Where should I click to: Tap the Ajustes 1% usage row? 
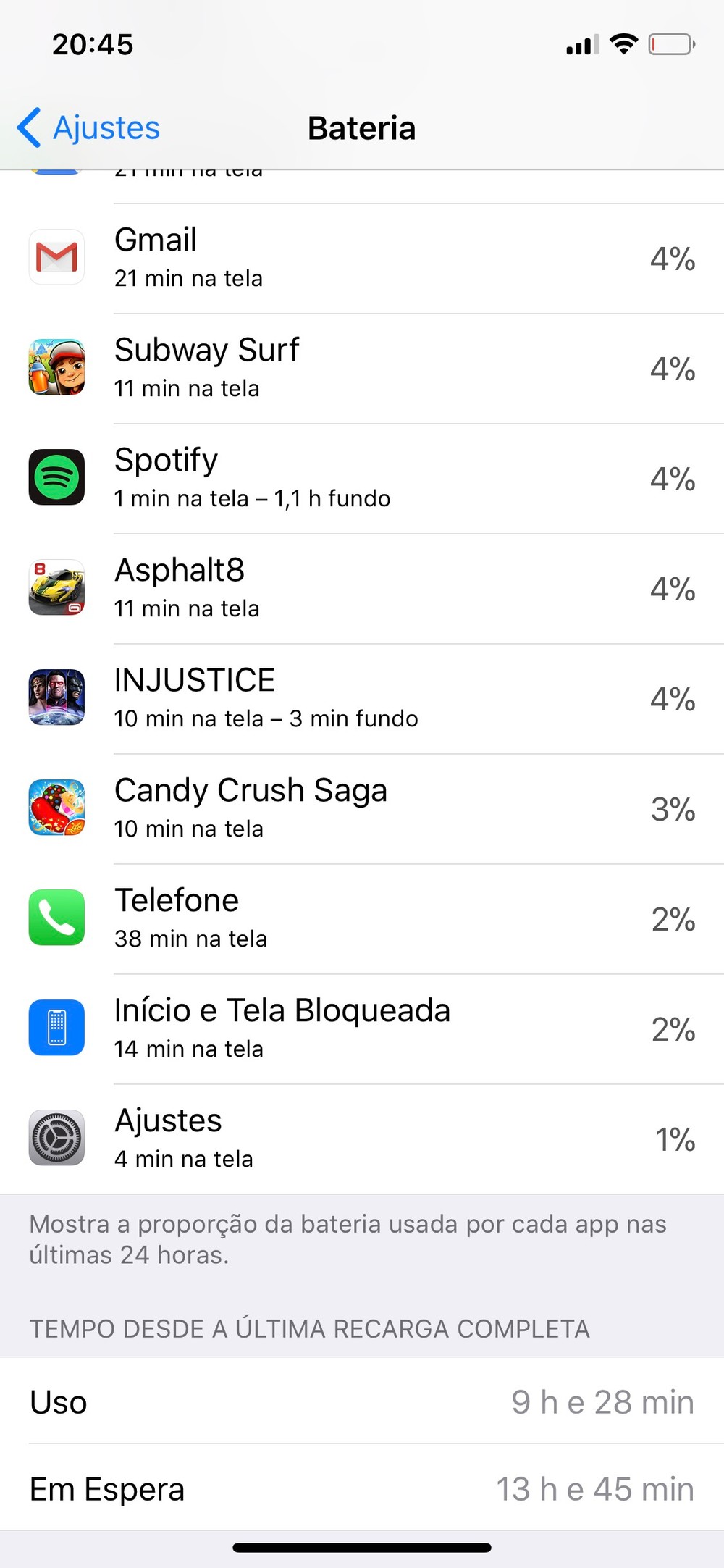pos(362,1139)
